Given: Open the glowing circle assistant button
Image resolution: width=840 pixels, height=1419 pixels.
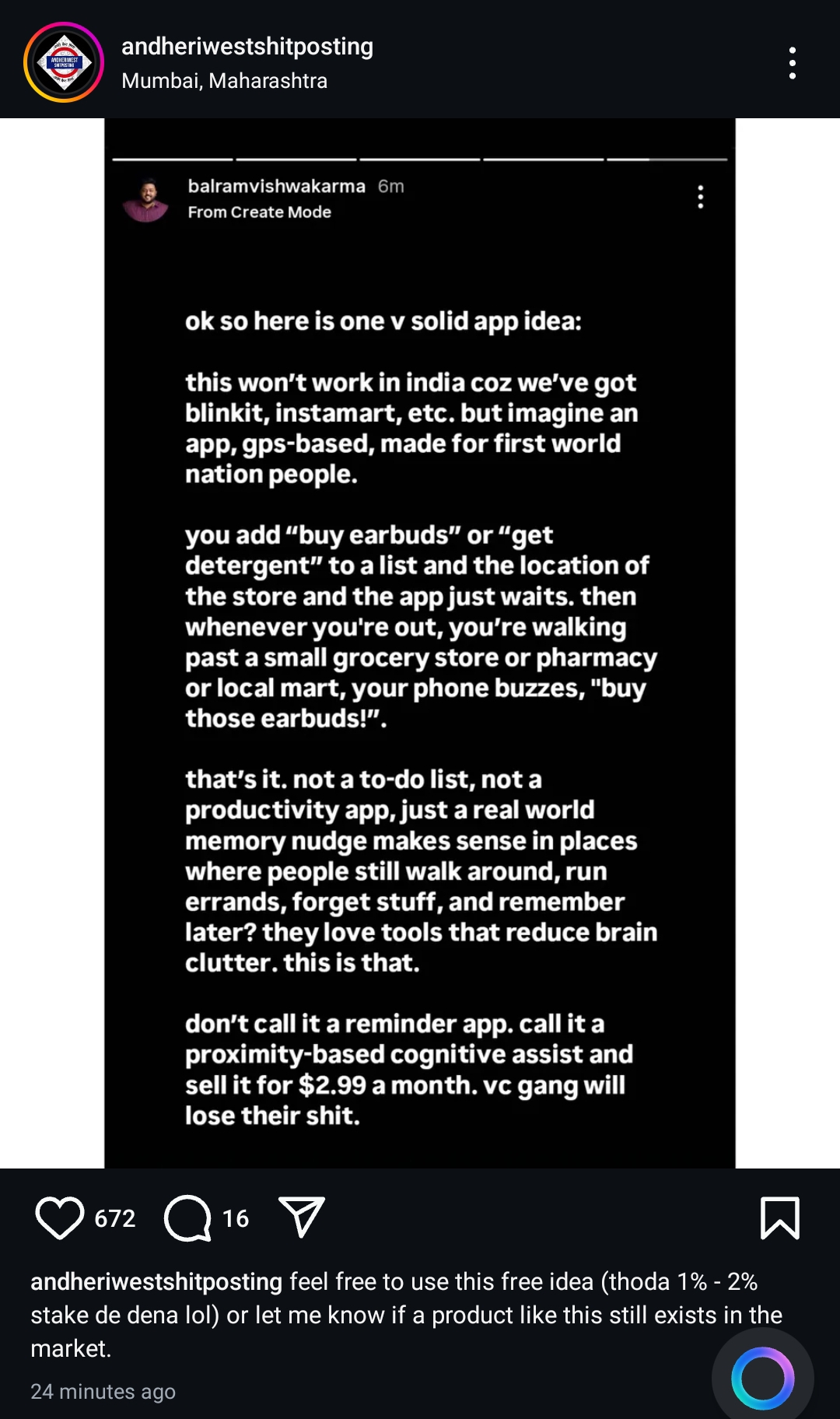Looking at the screenshot, I should (762, 1378).
